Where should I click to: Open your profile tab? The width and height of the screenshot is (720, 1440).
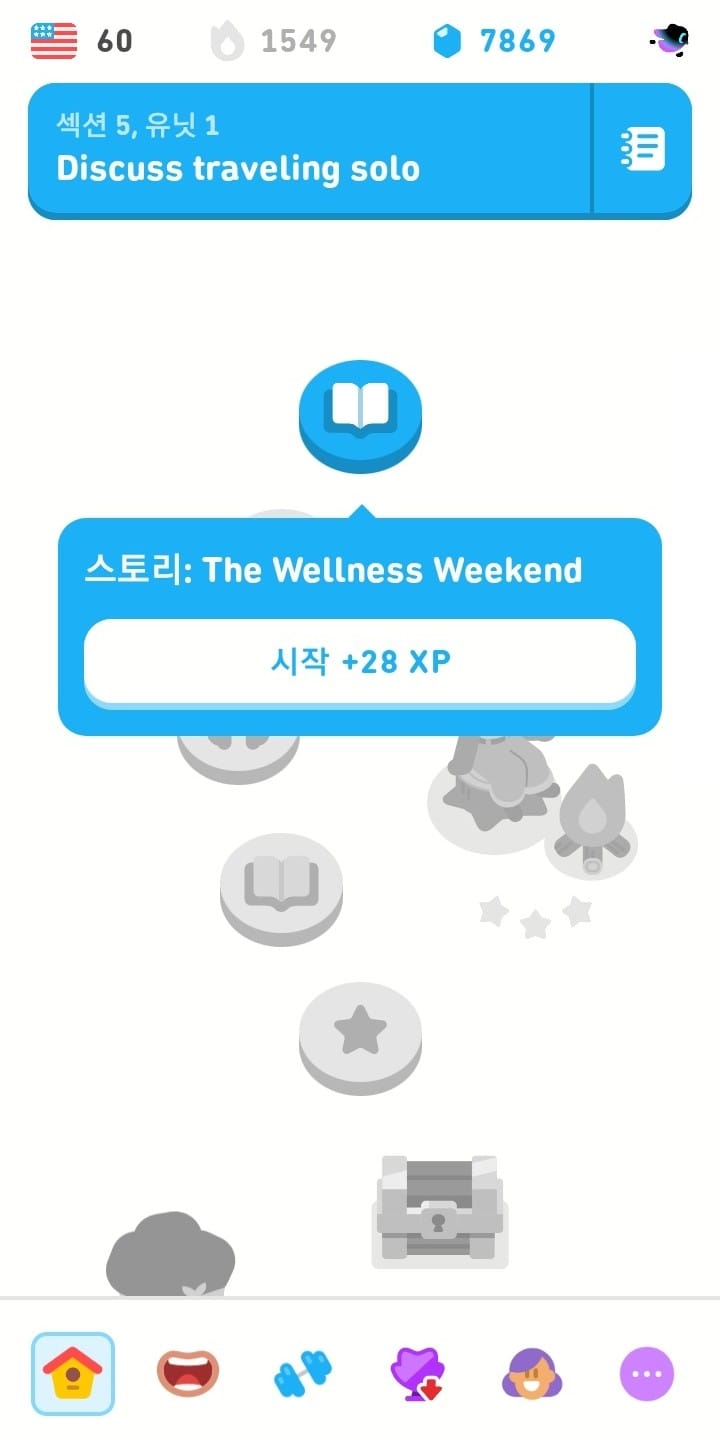point(531,1373)
